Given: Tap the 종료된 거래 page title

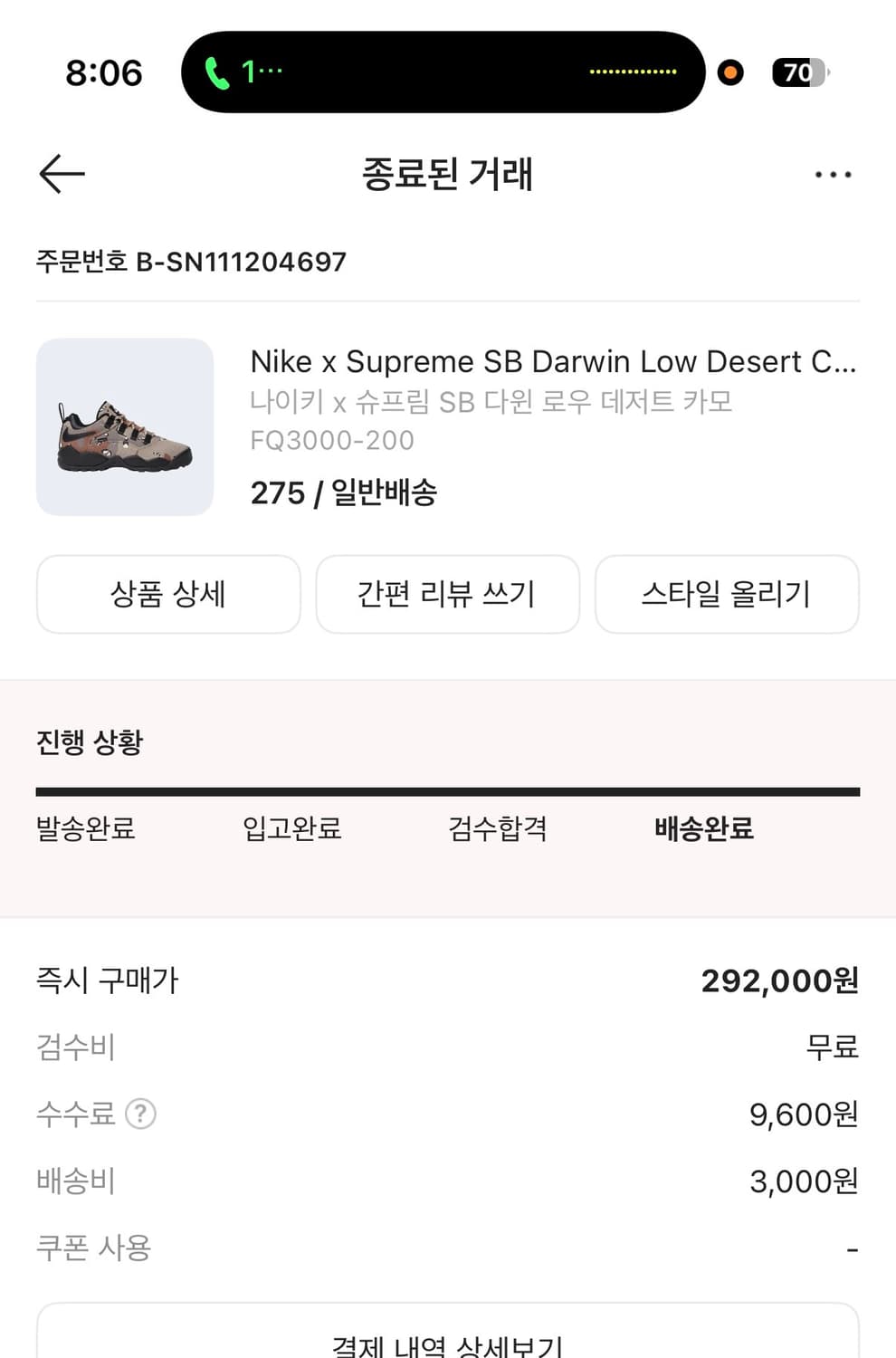Looking at the screenshot, I should click(447, 176).
